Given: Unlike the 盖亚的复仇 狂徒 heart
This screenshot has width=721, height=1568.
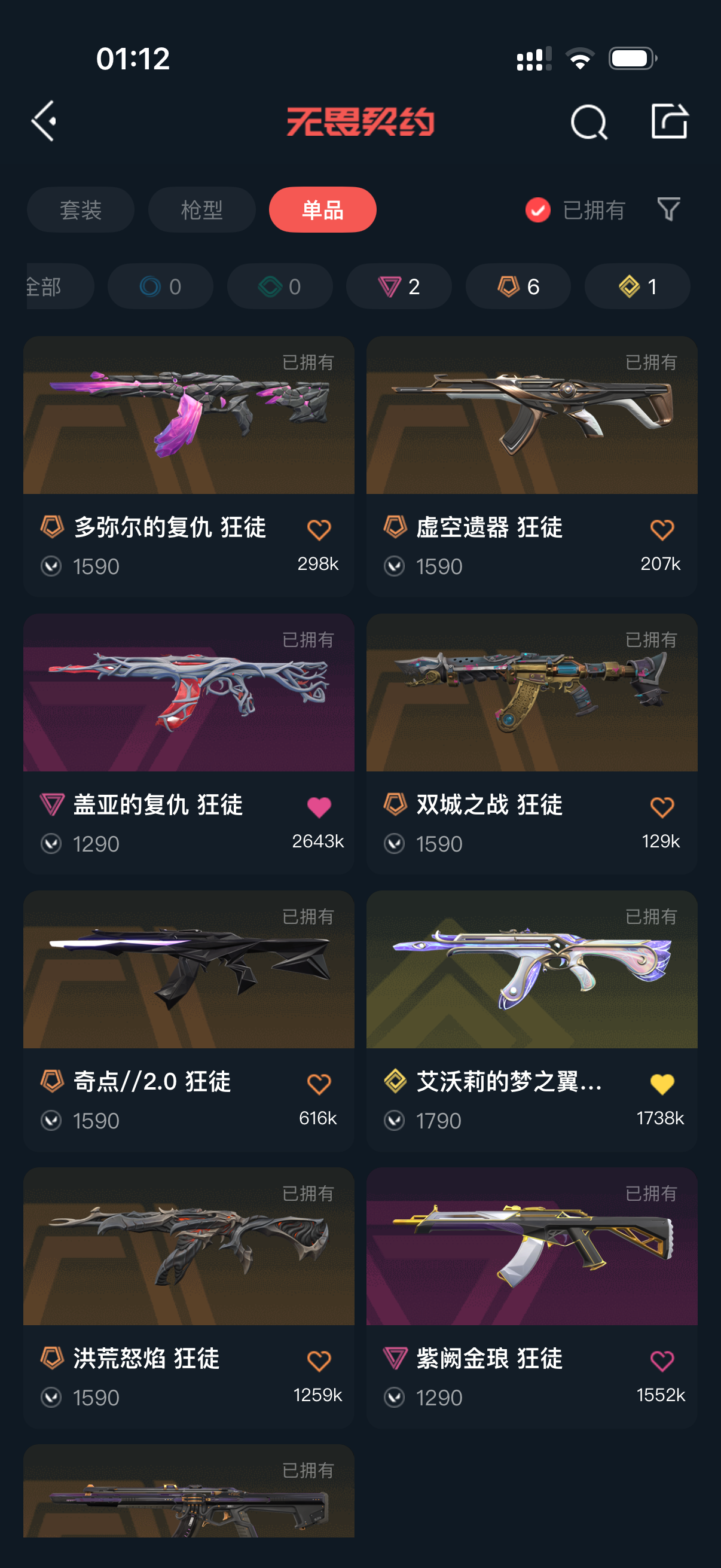Looking at the screenshot, I should 319,807.
